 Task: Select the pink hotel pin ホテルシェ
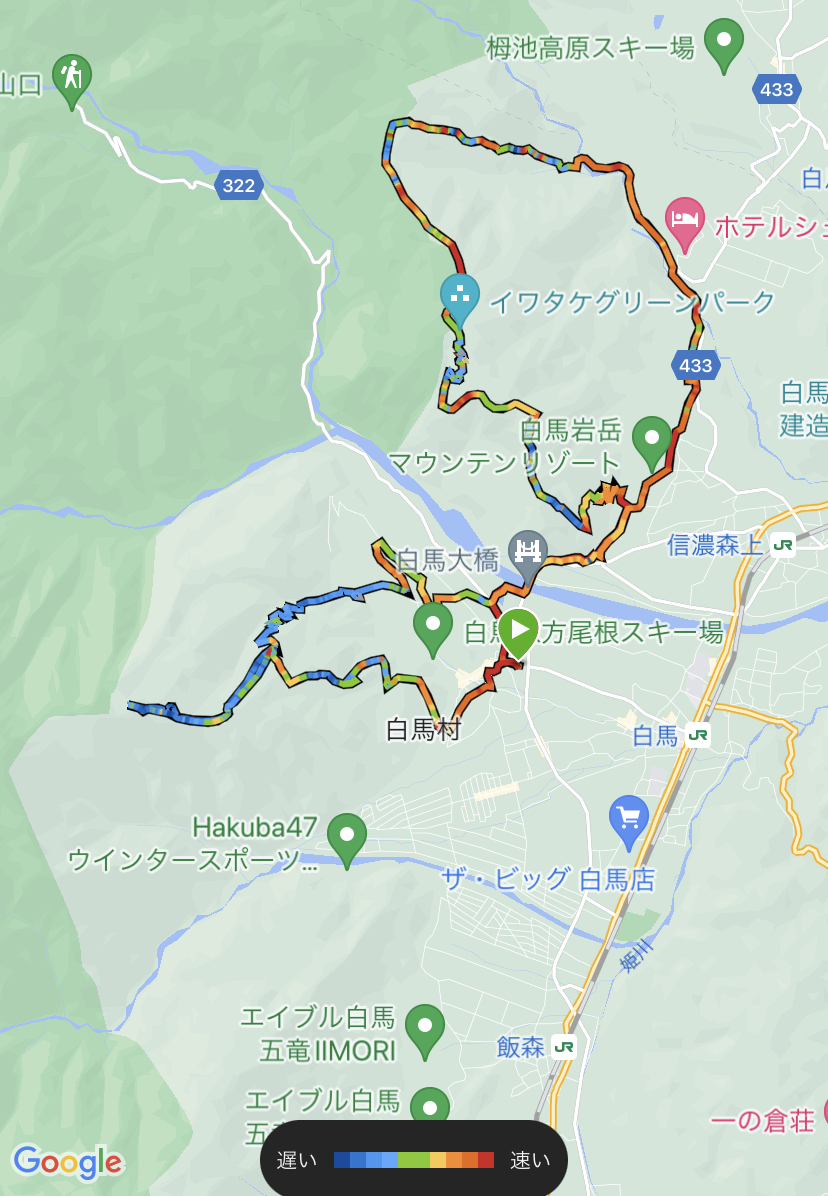(x=685, y=216)
